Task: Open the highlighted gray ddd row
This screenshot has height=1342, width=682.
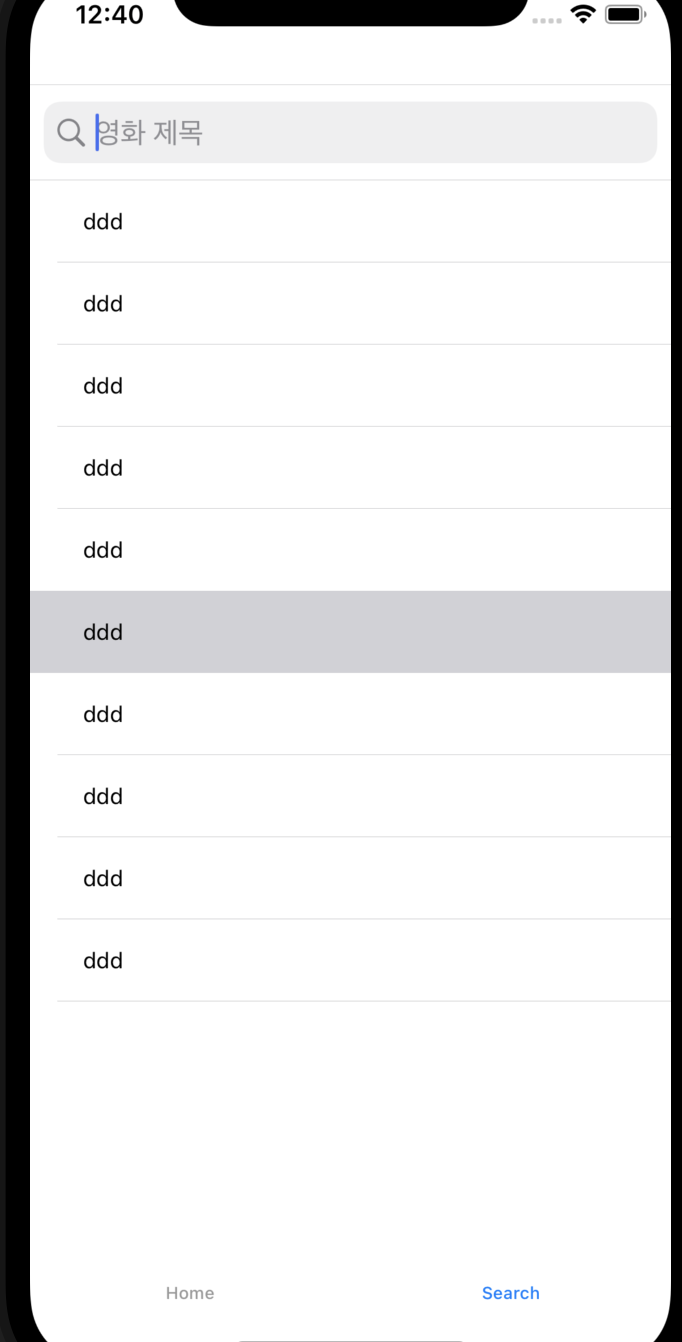Action: (350, 632)
